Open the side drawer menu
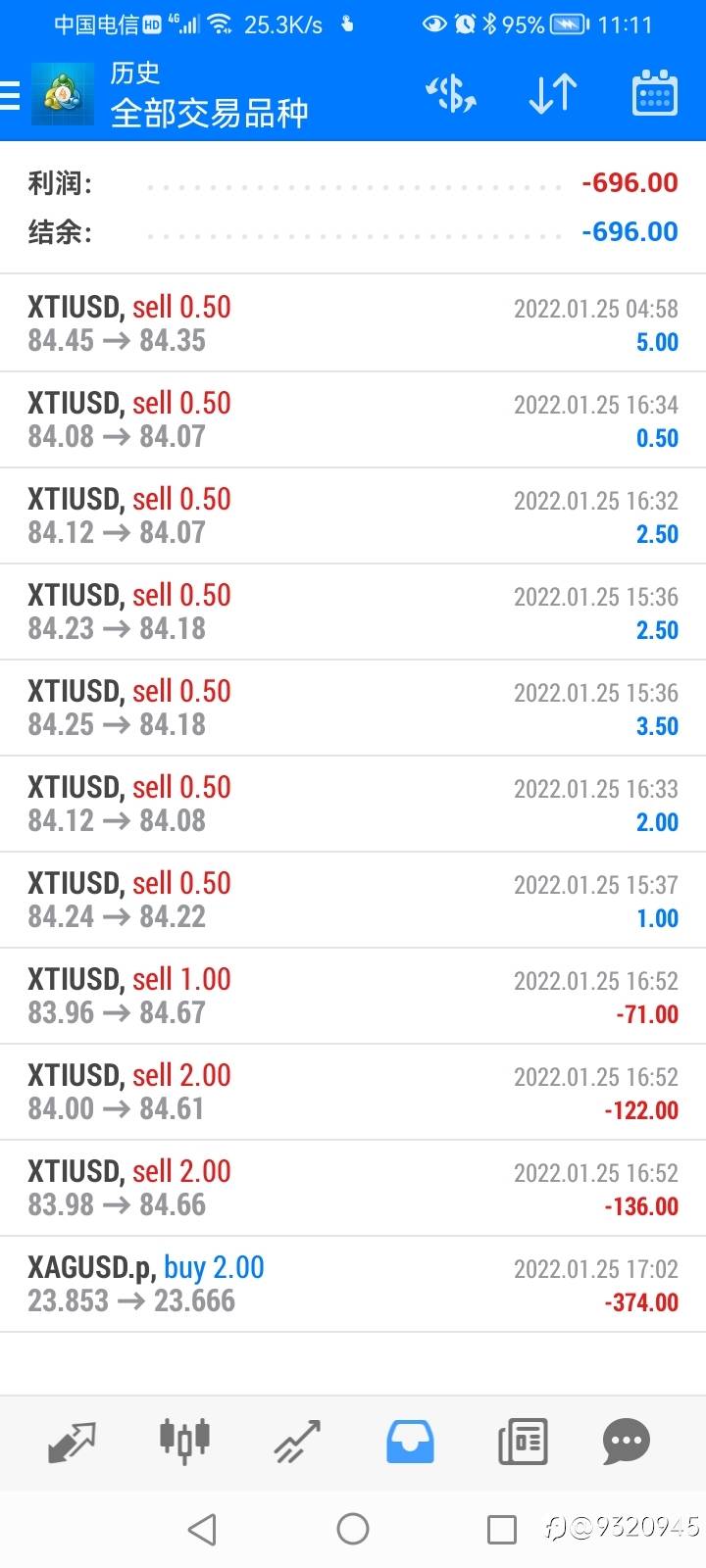Viewport: 706px width, 1568px height. click(12, 95)
